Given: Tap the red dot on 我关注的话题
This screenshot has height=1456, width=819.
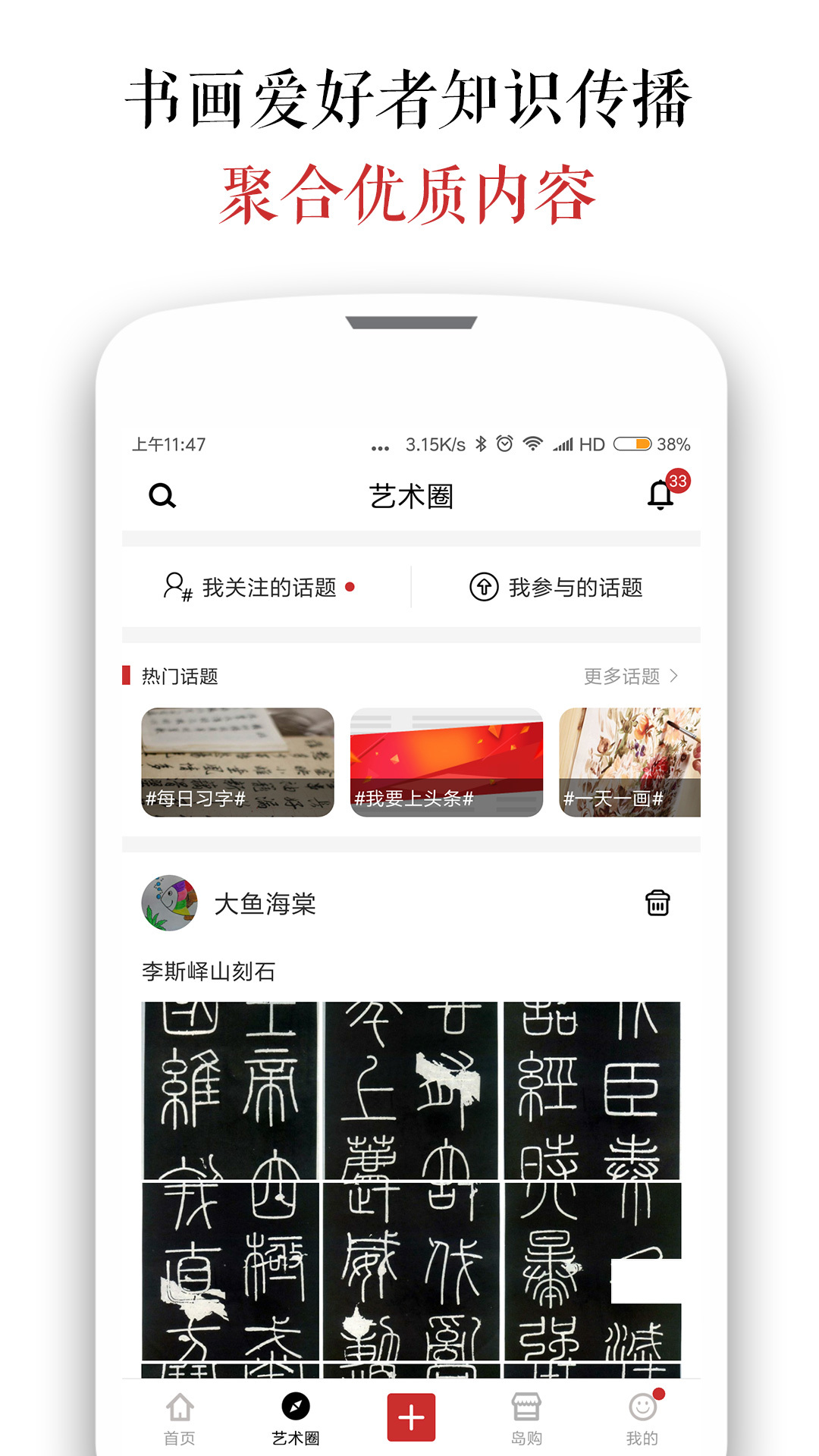Looking at the screenshot, I should coord(350,587).
